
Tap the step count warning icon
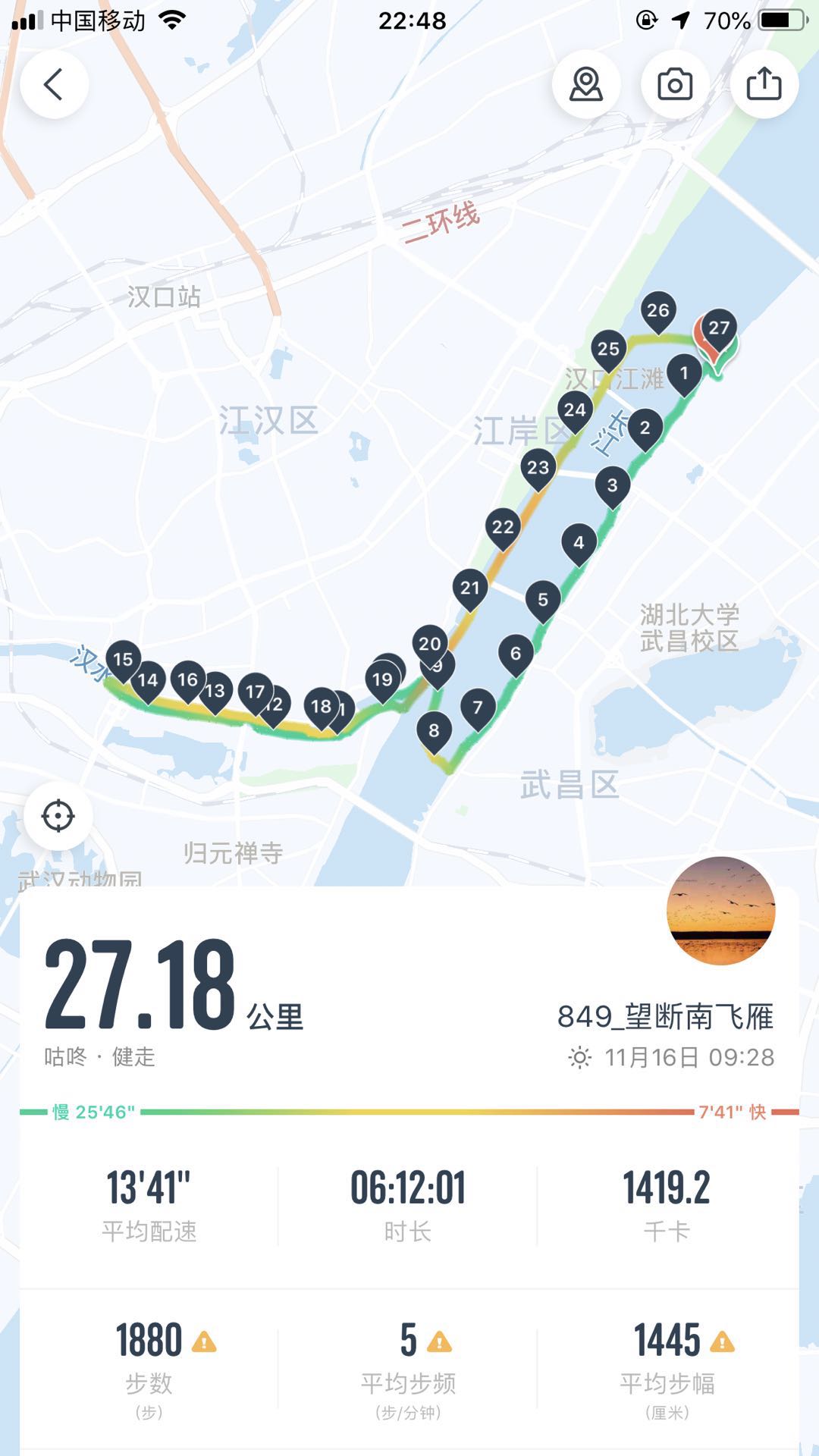click(x=204, y=1342)
